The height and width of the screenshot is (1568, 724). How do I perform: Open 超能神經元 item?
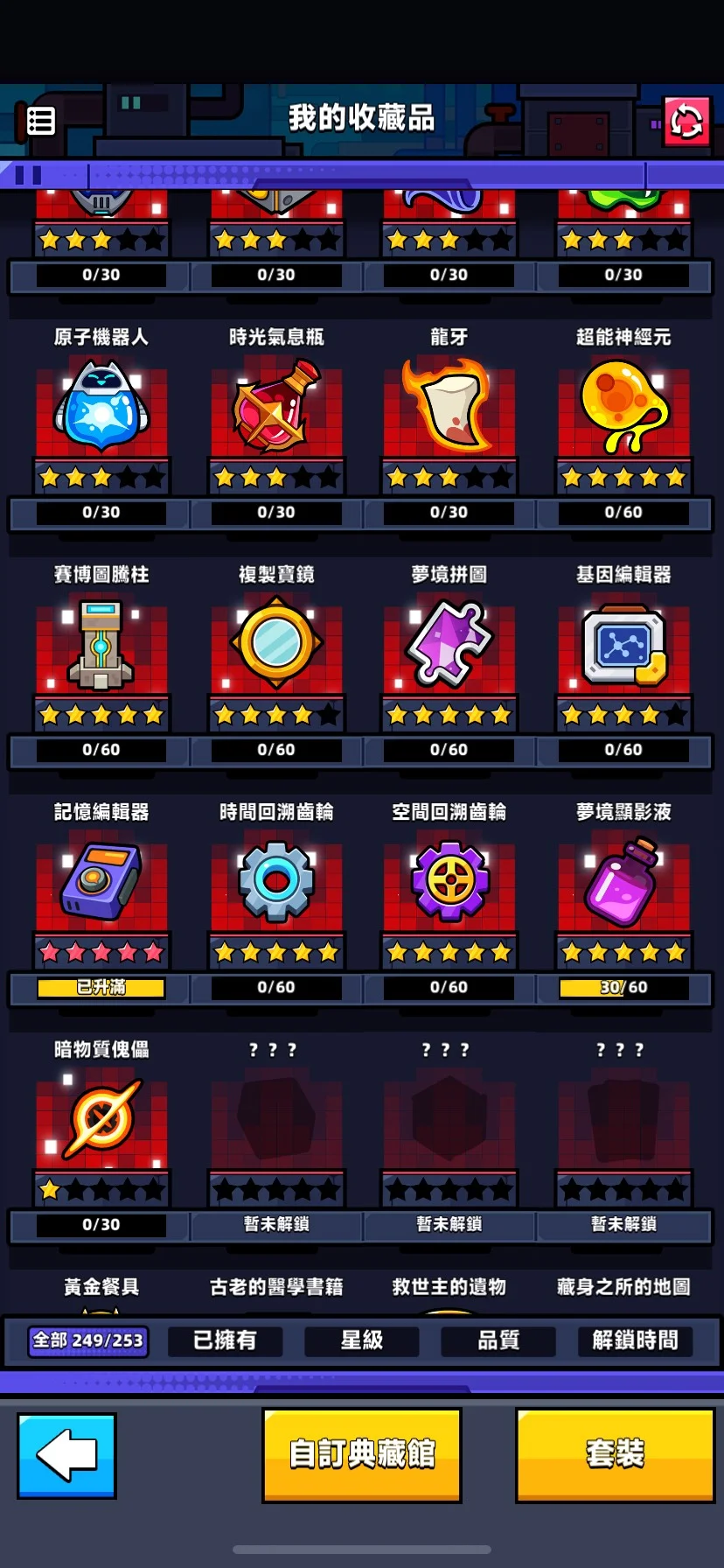coord(623,408)
